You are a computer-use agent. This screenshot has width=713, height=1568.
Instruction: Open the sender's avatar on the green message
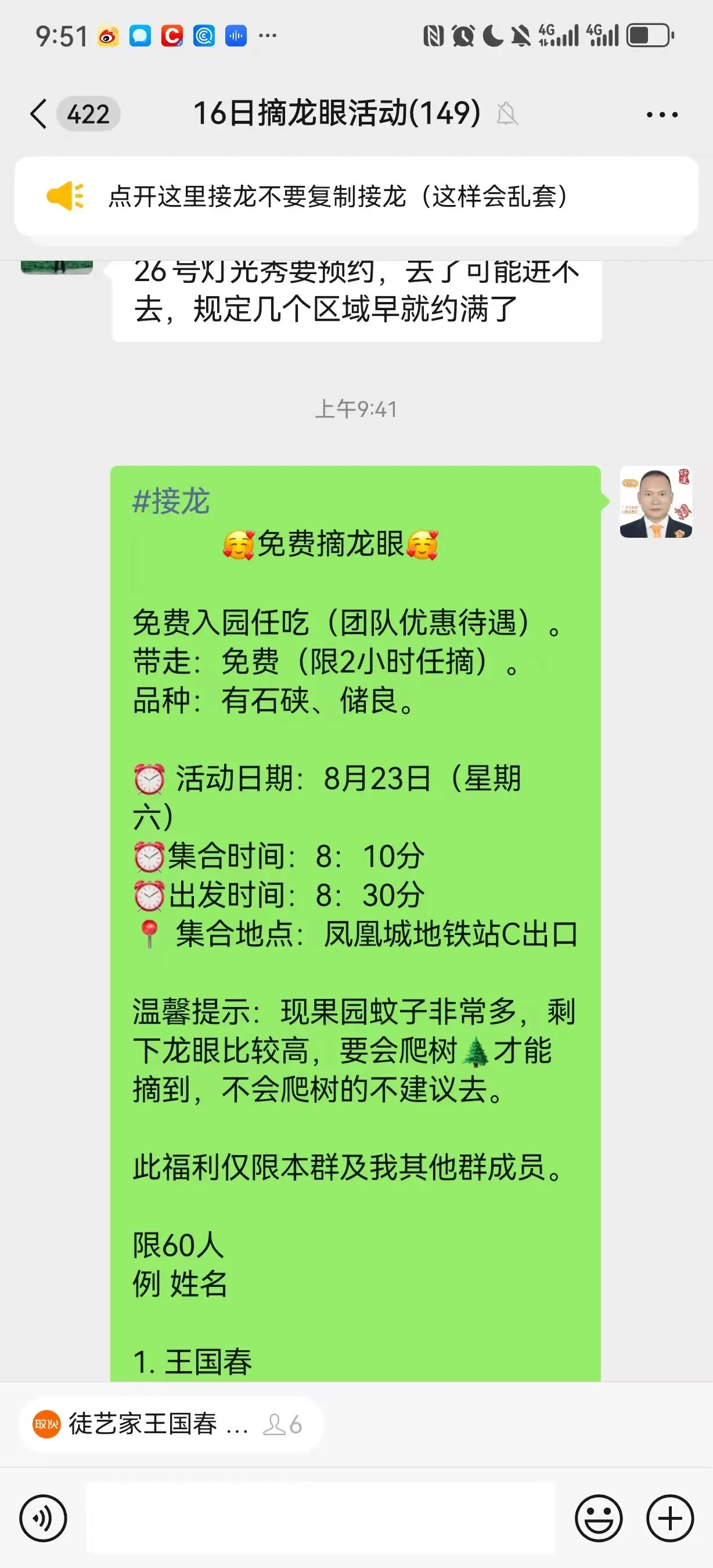[655, 502]
